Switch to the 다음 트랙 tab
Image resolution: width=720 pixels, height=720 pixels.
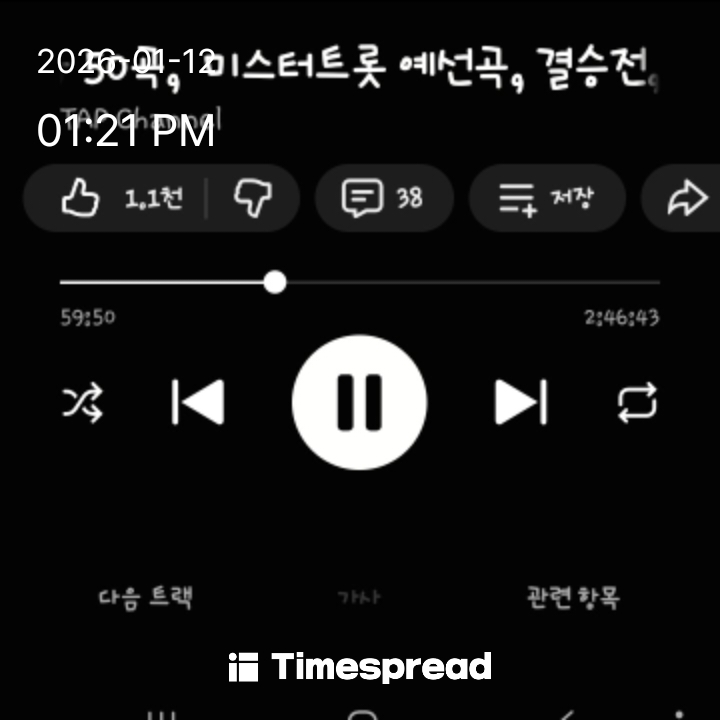[x=145, y=598]
